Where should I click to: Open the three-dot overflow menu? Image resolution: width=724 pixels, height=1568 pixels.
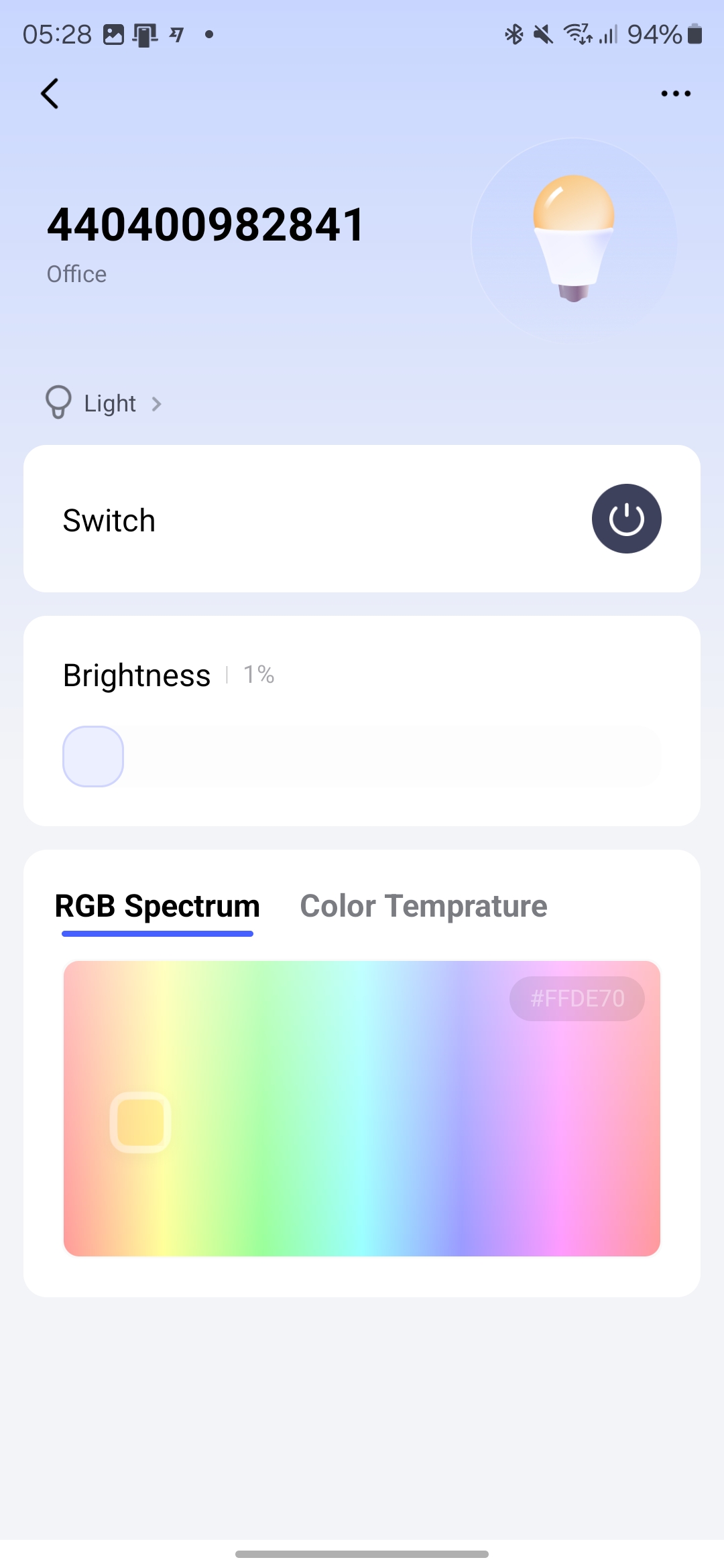pos(675,94)
